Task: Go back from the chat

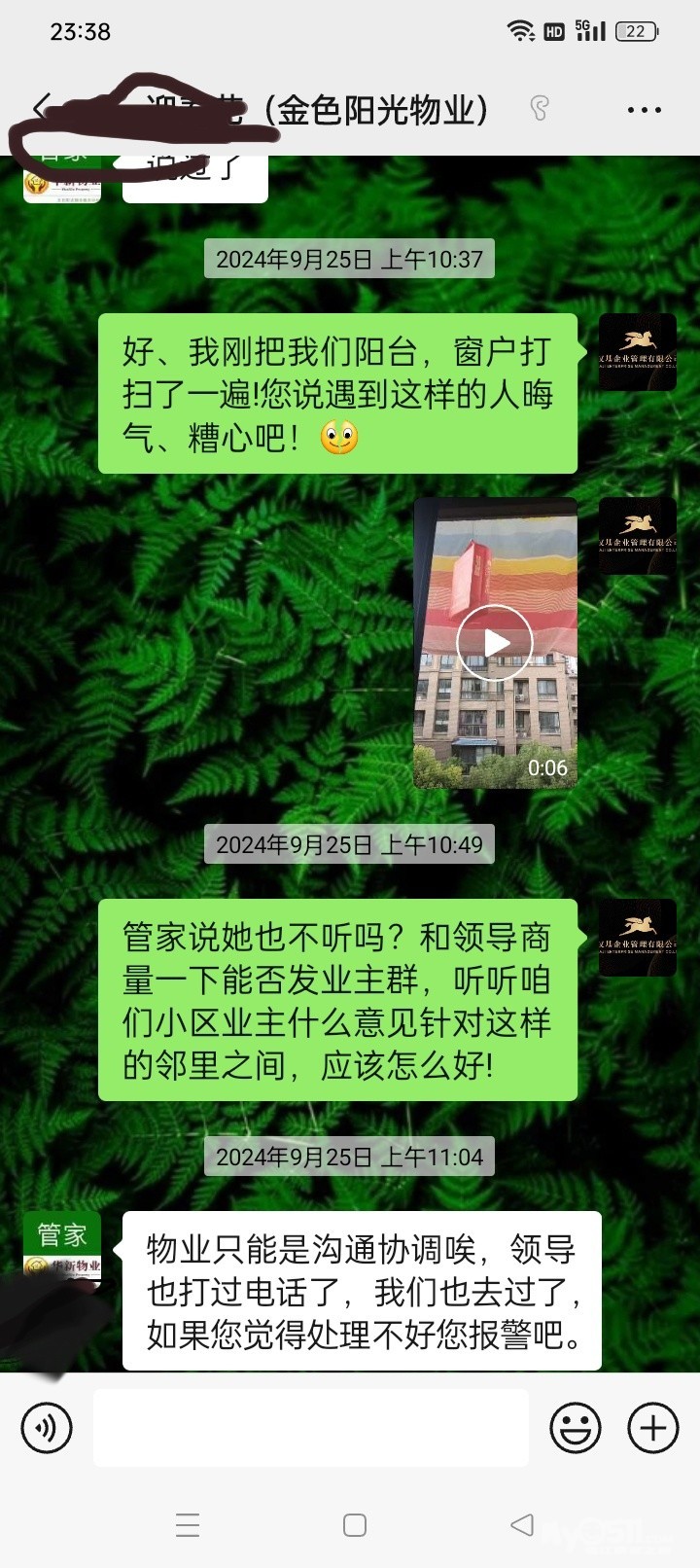Action: click(41, 109)
